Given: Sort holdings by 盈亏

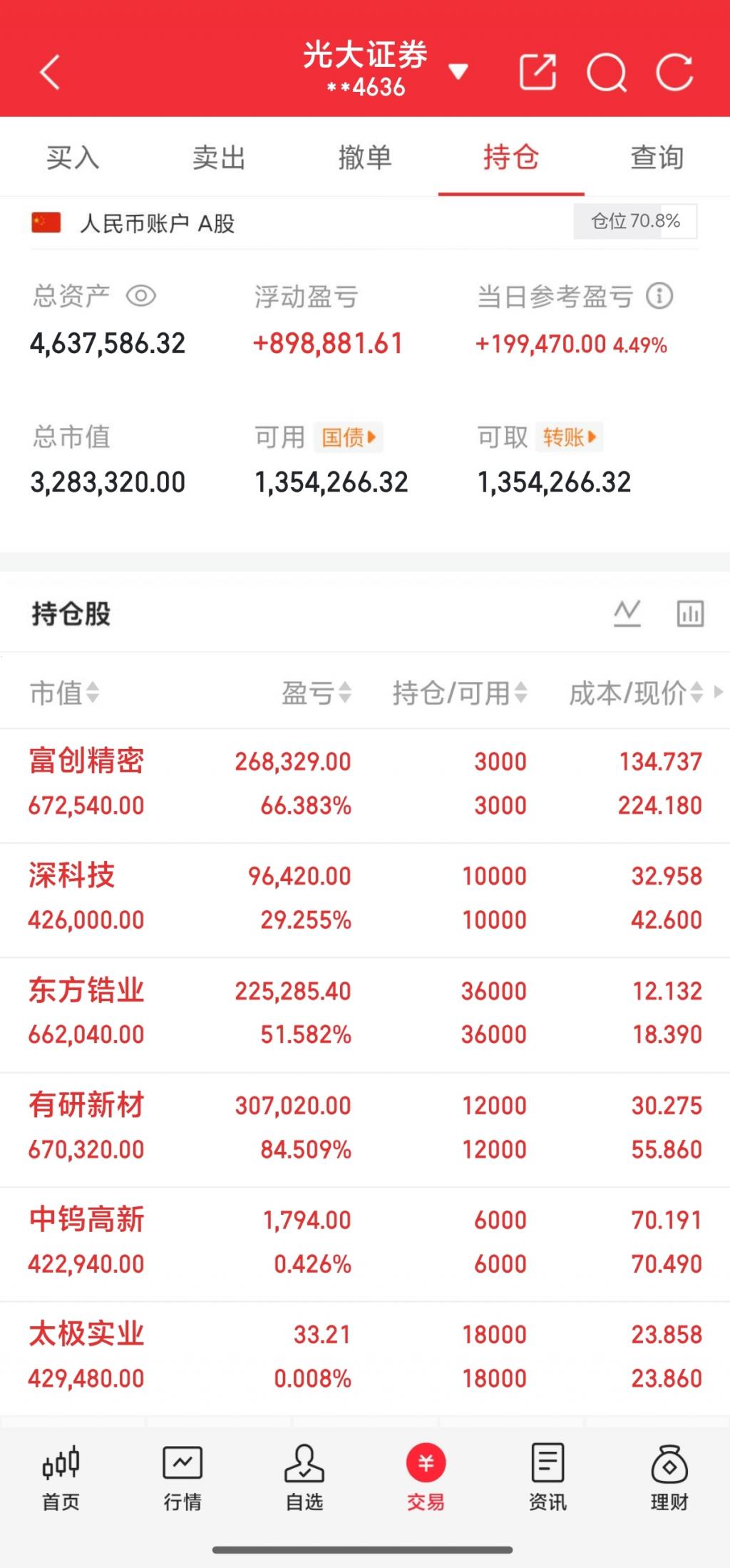Looking at the screenshot, I should [x=317, y=693].
